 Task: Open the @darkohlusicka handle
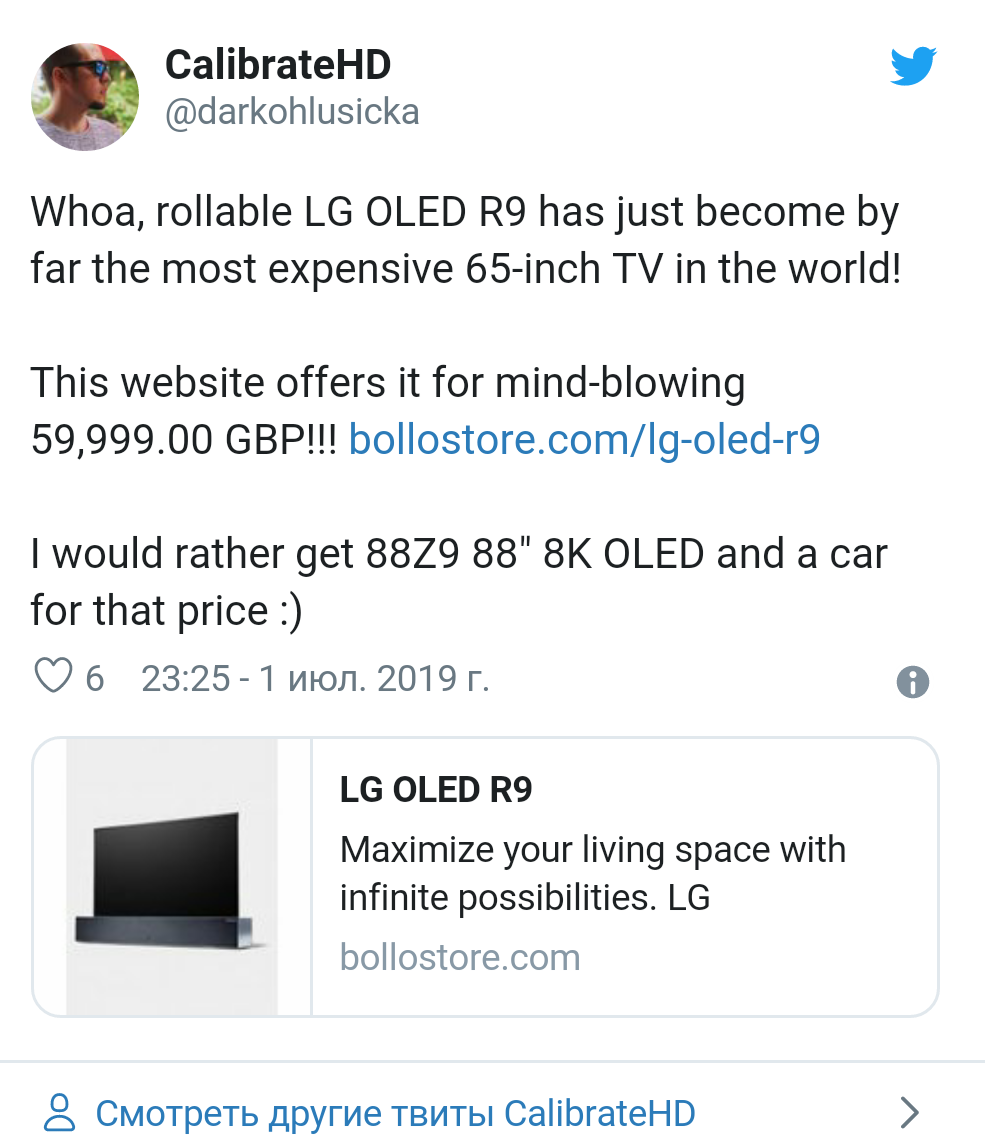click(x=291, y=112)
